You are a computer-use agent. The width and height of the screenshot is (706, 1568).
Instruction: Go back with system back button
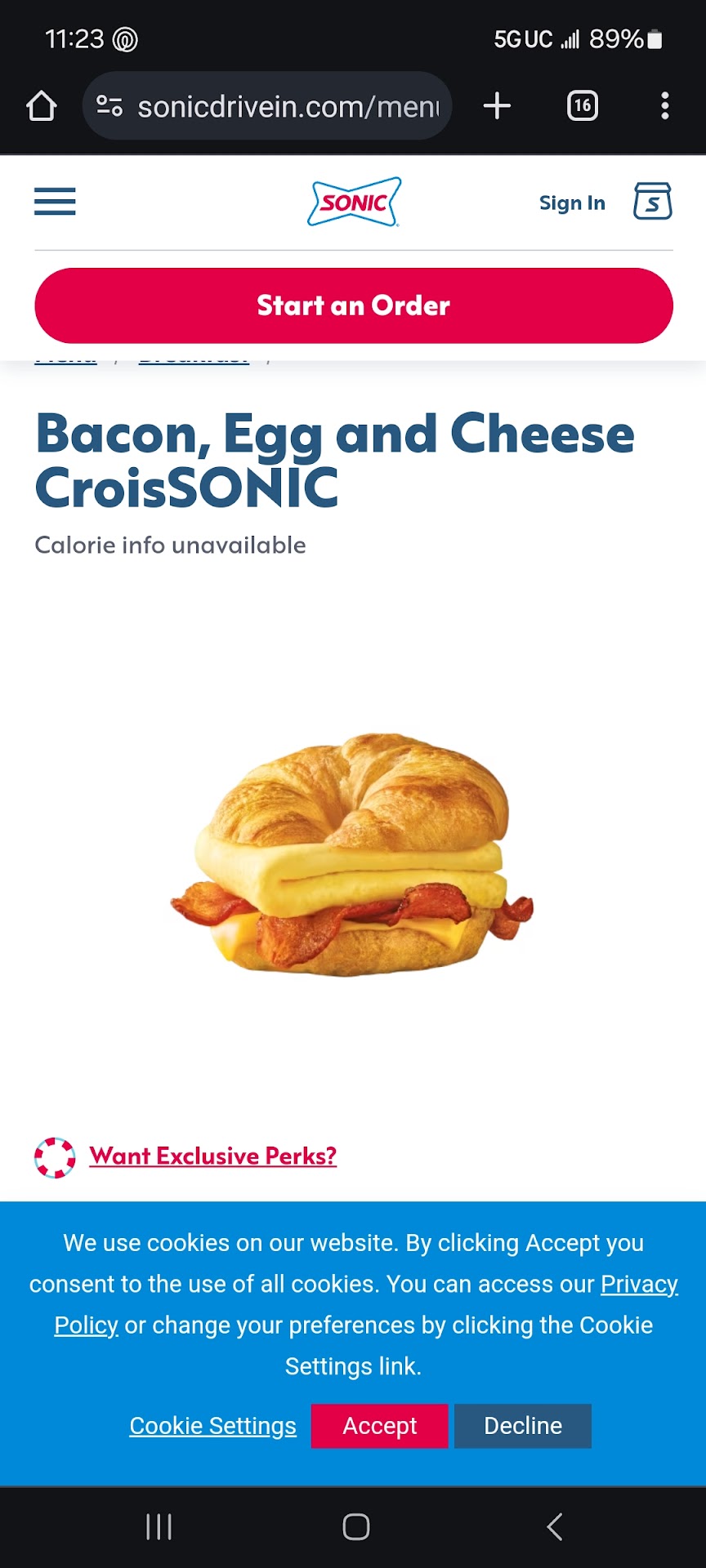(x=555, y=1526)
